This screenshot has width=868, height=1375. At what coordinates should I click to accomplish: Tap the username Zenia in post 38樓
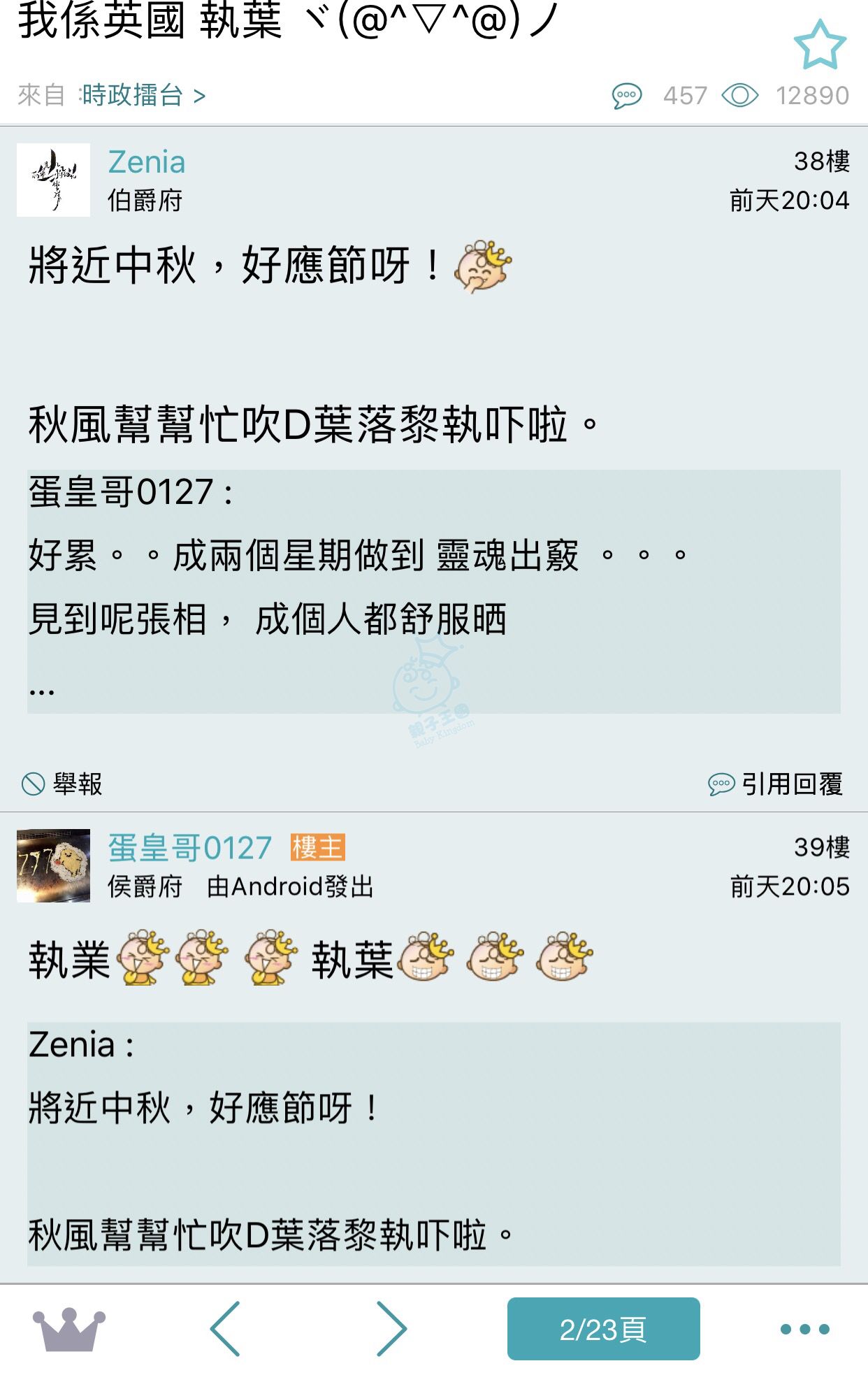147,162
